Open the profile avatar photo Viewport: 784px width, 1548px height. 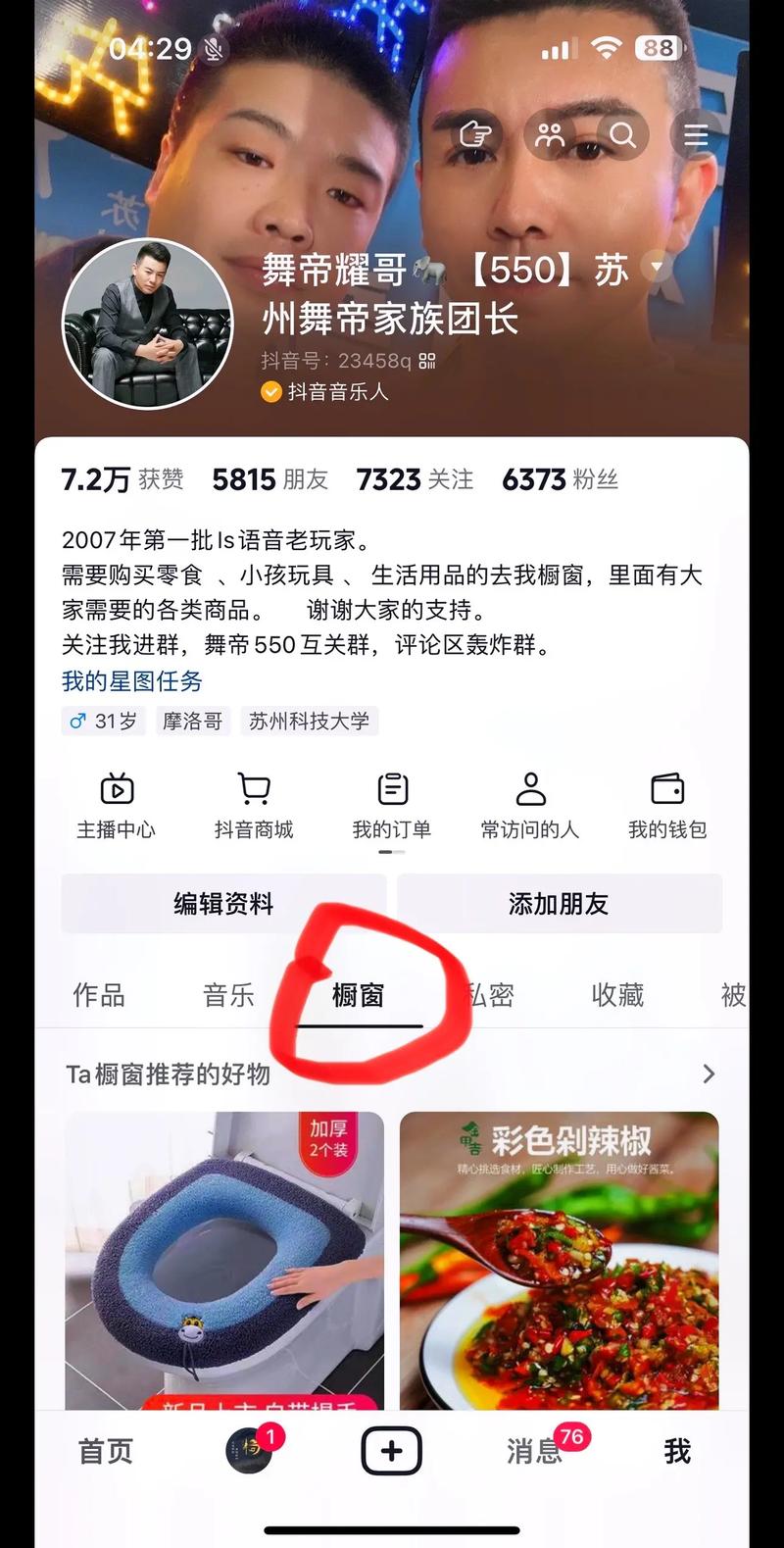pyautogui.click(x=147, y=324)
